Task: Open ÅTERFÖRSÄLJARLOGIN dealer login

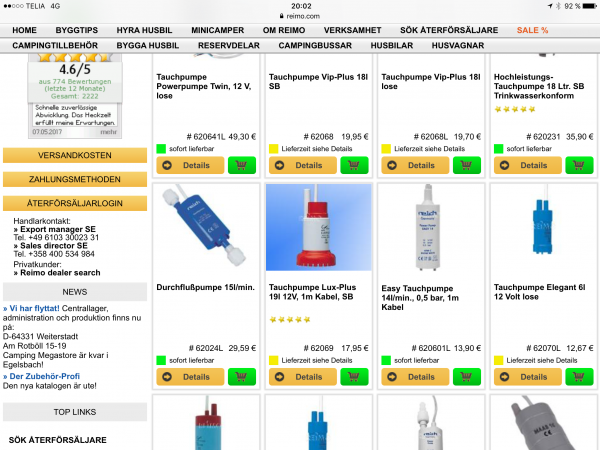Action: [75, 203]
